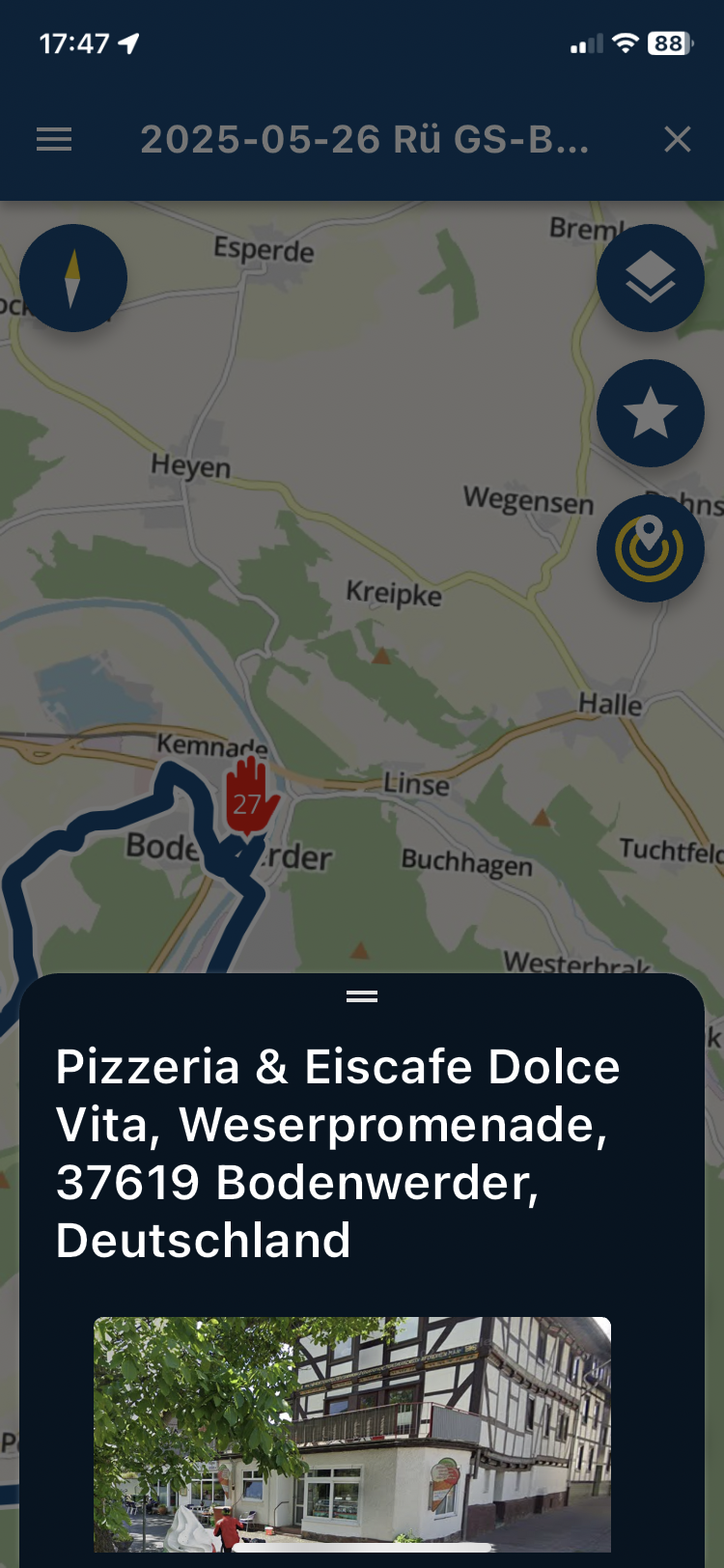Viewport: 724px width, 1568px height.
Task: Center map on current location
Action: coord(650,548)
